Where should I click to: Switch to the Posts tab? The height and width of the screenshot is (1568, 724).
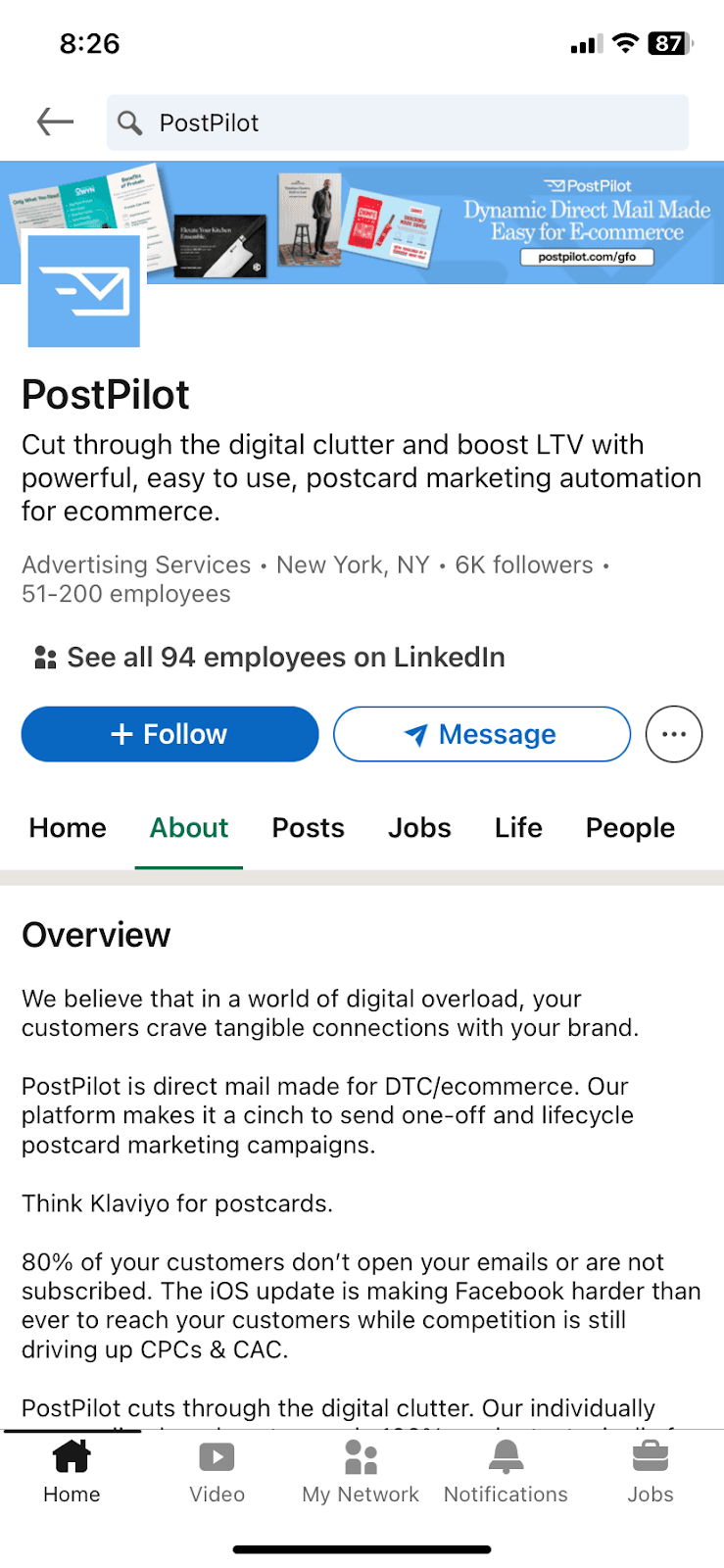[308, 828]
